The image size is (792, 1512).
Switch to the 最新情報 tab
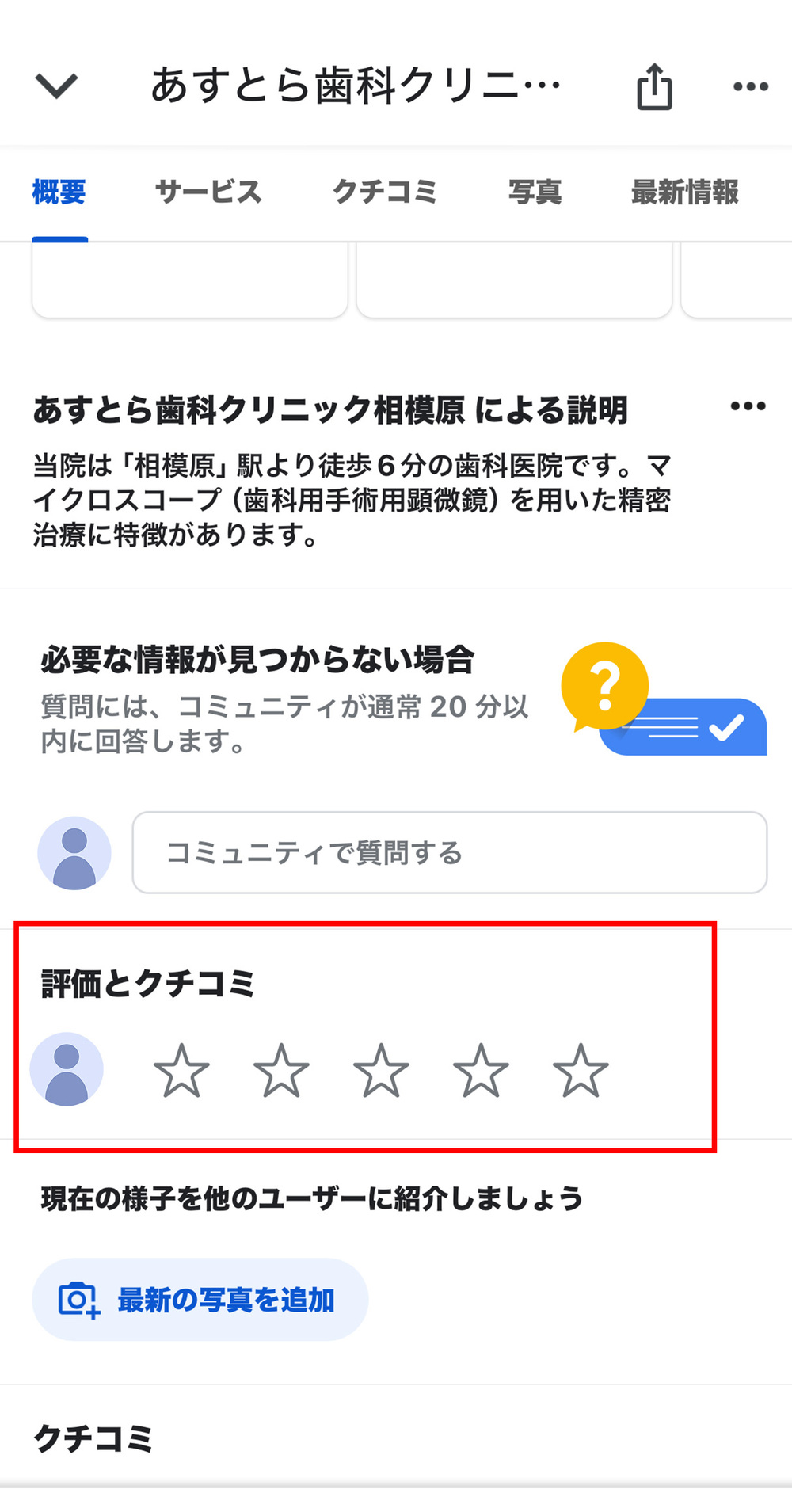[684, 192]
